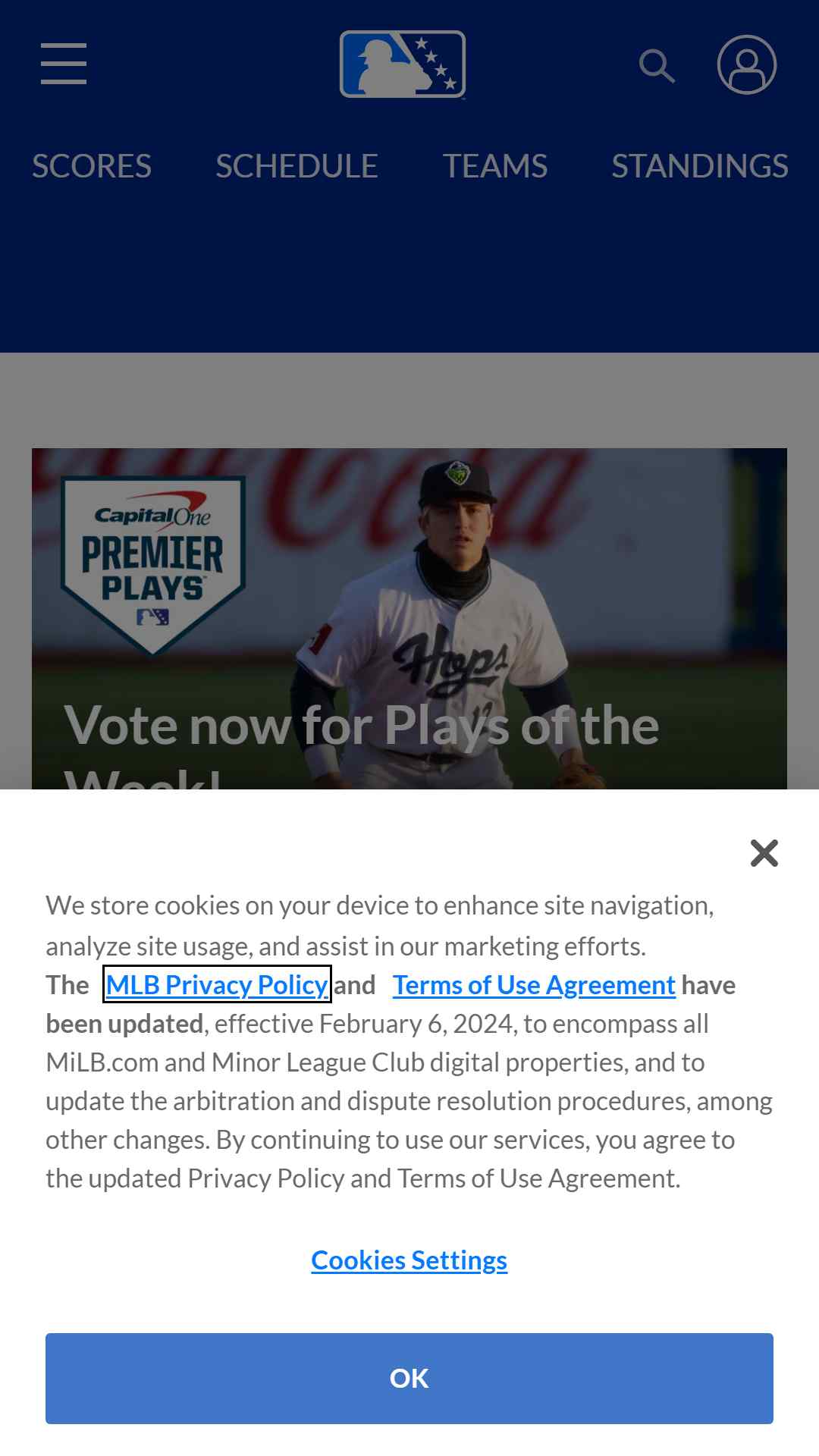Tap OK to accept cookies

click(409, 1378)
